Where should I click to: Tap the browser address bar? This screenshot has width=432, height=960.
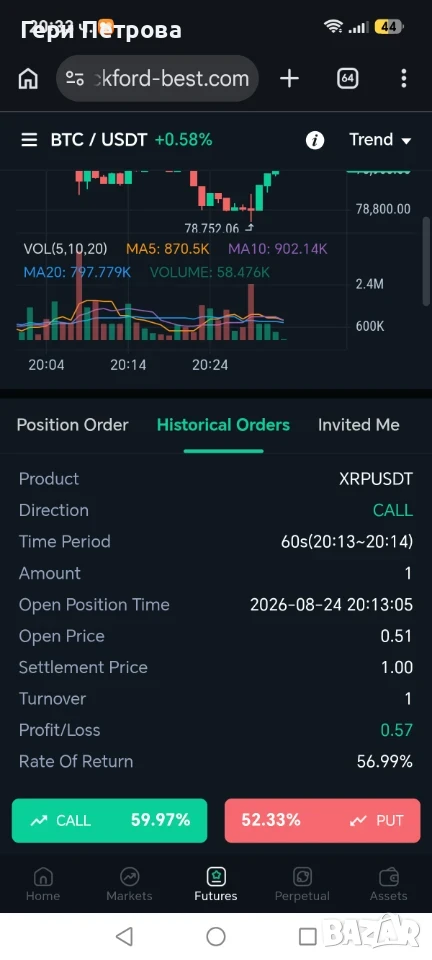click(157, 78)
